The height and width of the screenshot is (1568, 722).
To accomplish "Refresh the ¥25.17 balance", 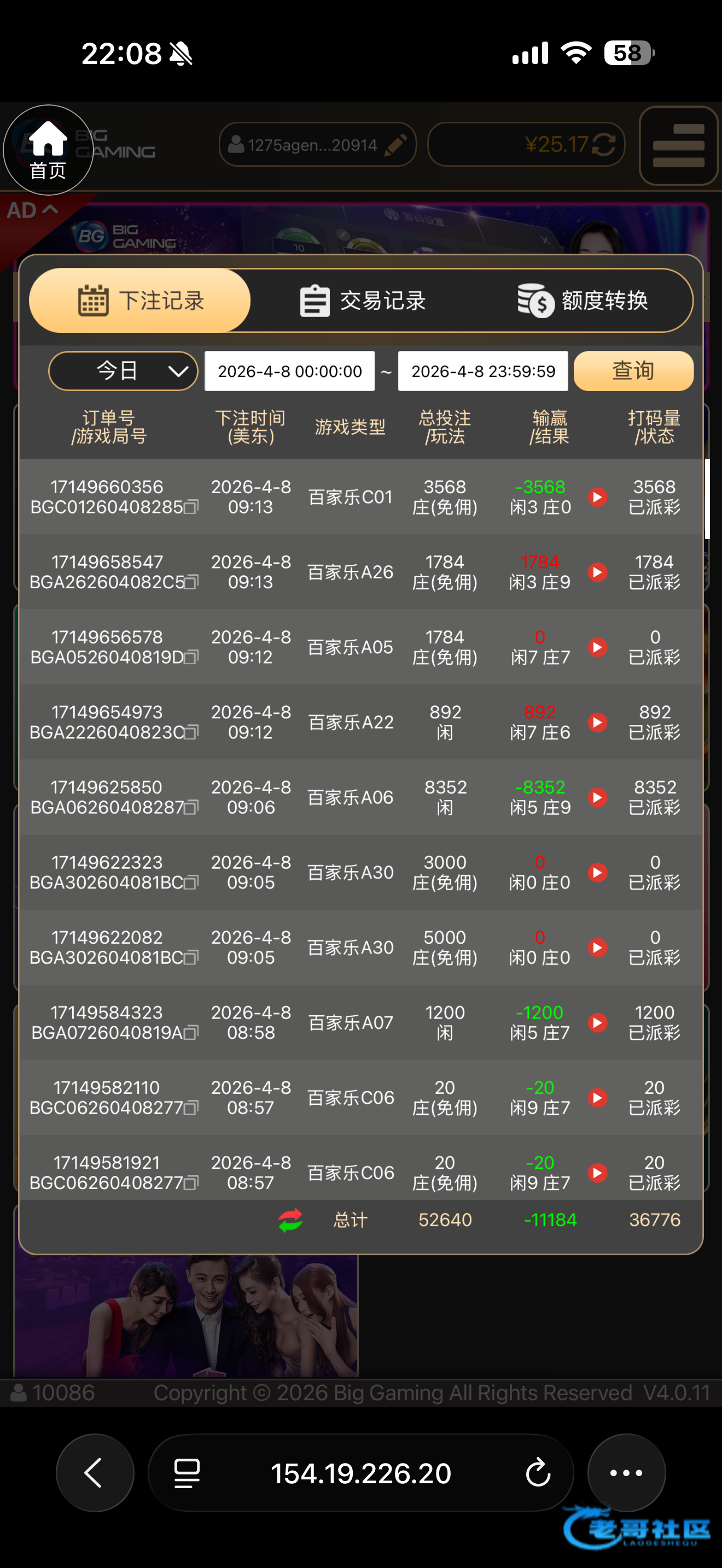I will coord(603,145).
